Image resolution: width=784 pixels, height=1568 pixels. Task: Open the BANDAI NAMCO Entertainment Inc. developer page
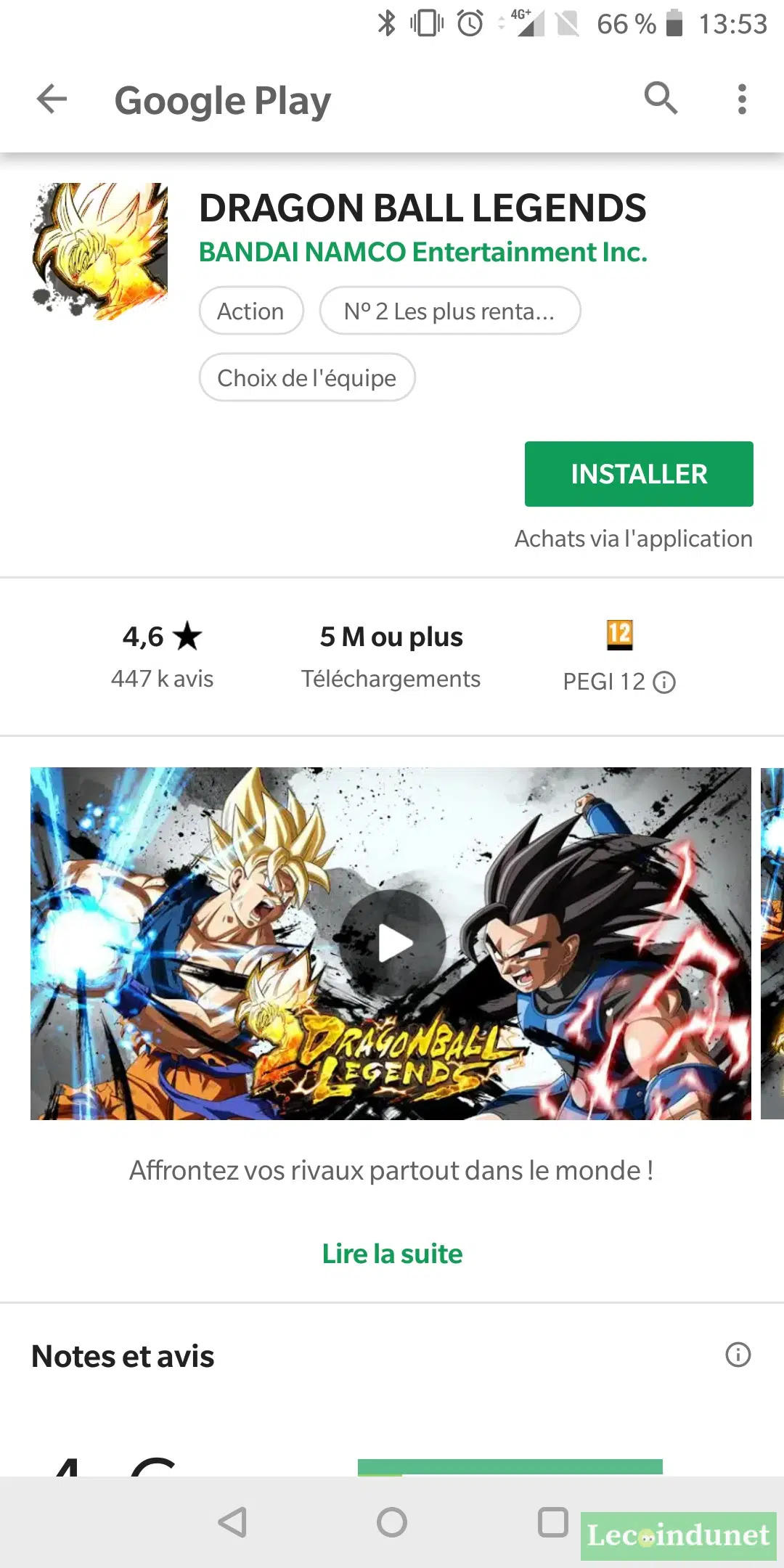click(422, 252)
